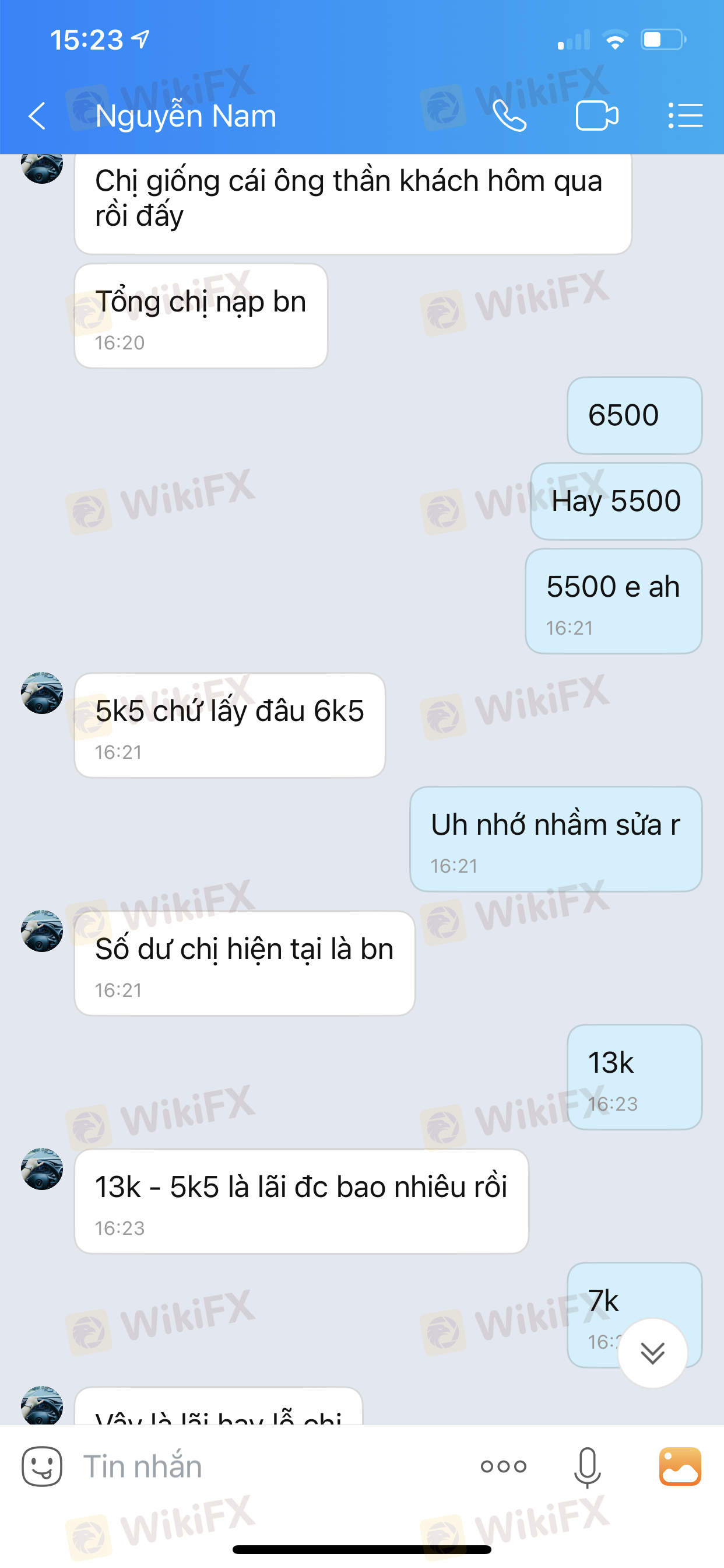Start a video call with Nguyễn Nam

point(597,116)
